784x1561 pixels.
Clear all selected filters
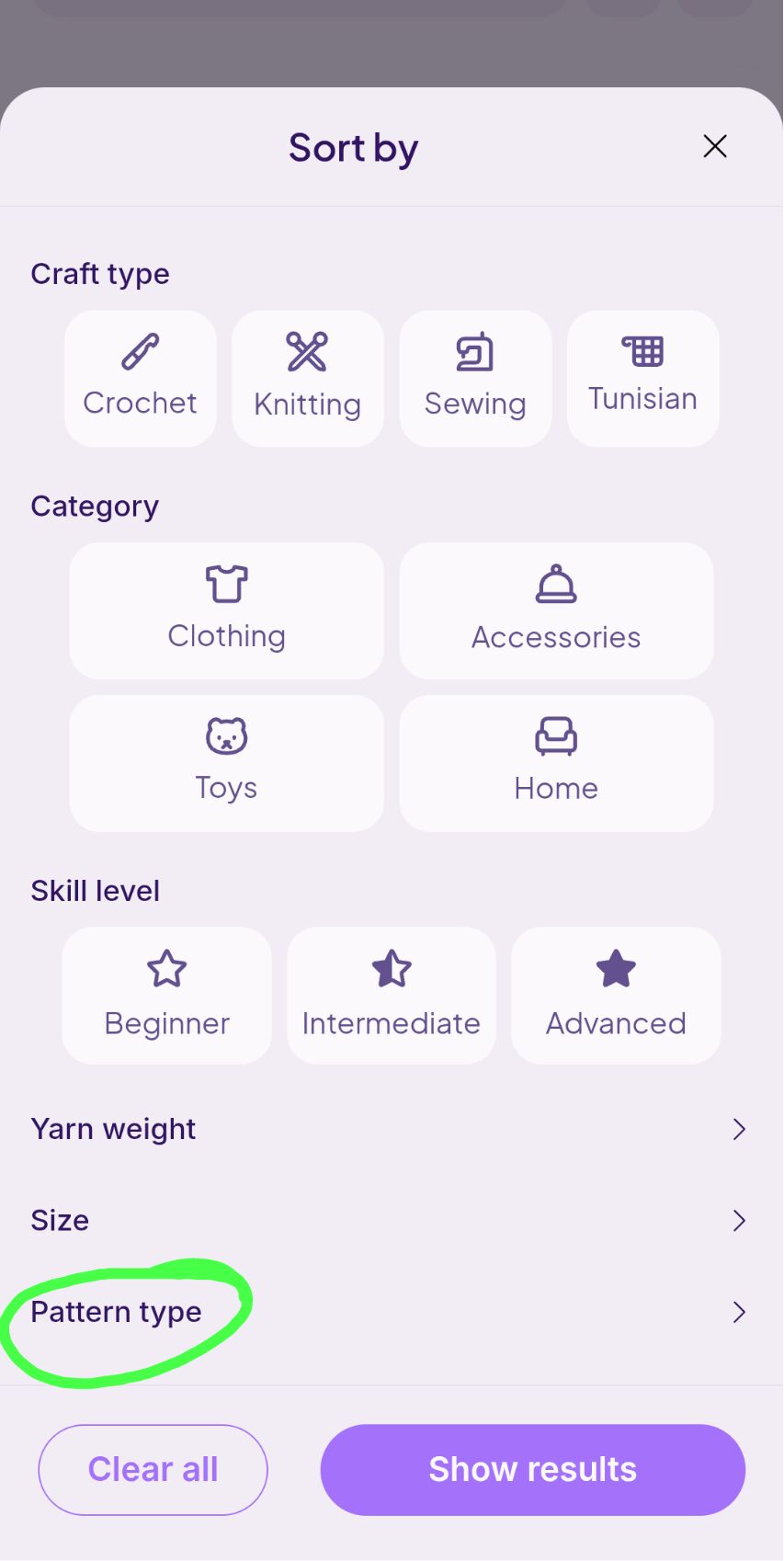tap(153, 1469)
